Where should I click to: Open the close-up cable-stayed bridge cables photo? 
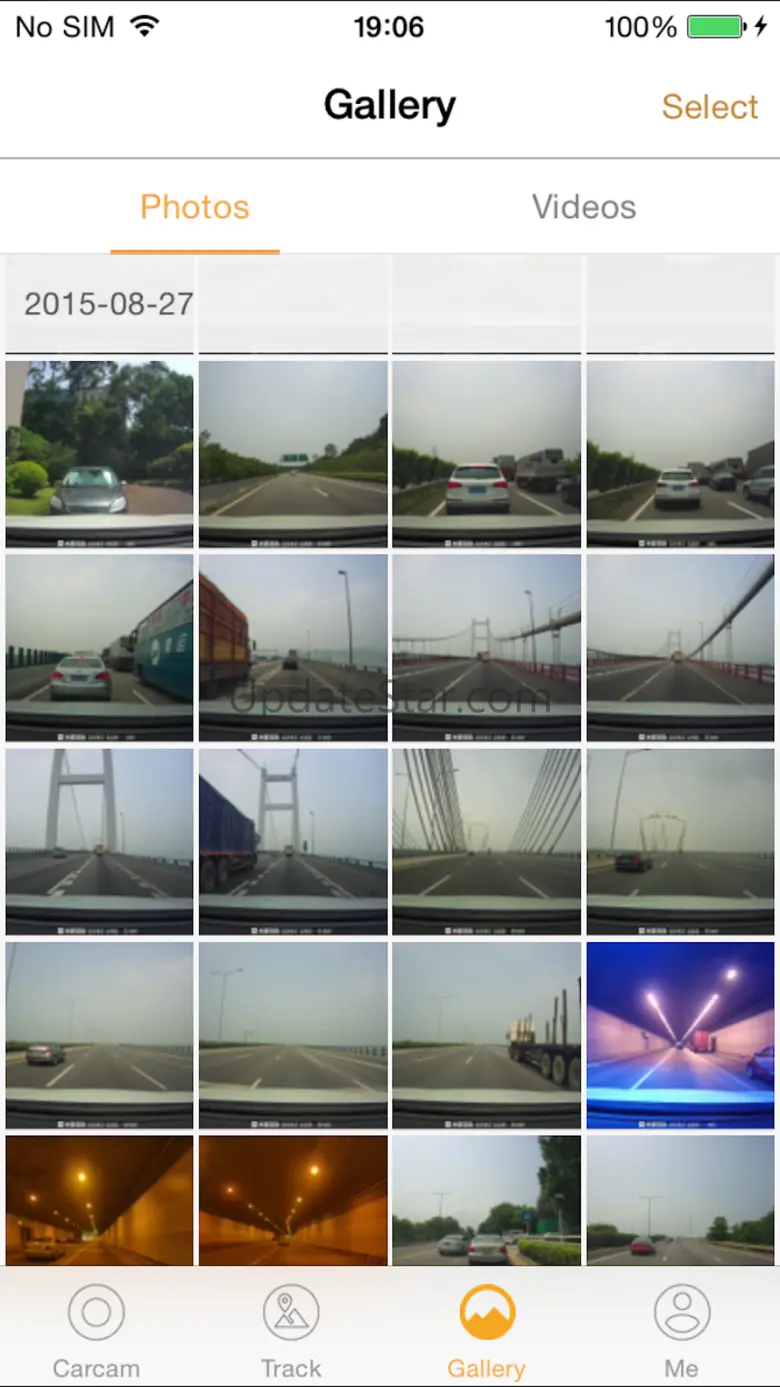487,842
